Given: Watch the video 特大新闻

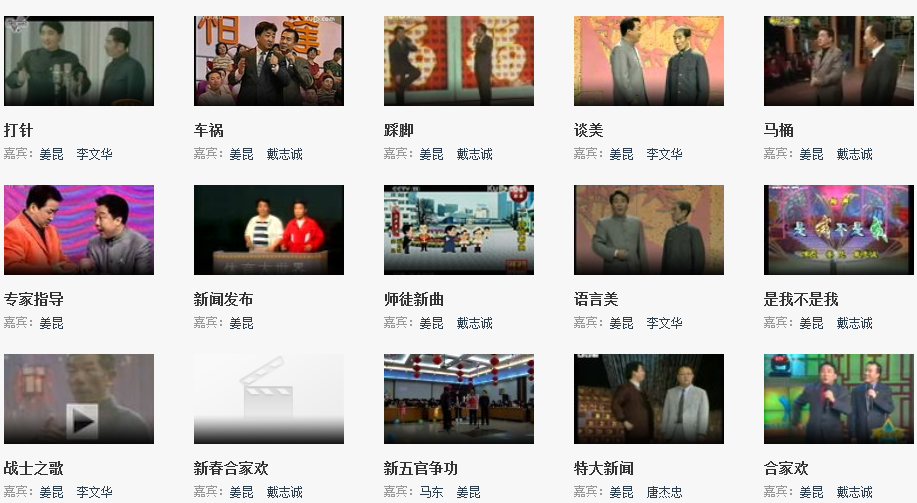Looking at the screenshot, I should click(648, 399).
